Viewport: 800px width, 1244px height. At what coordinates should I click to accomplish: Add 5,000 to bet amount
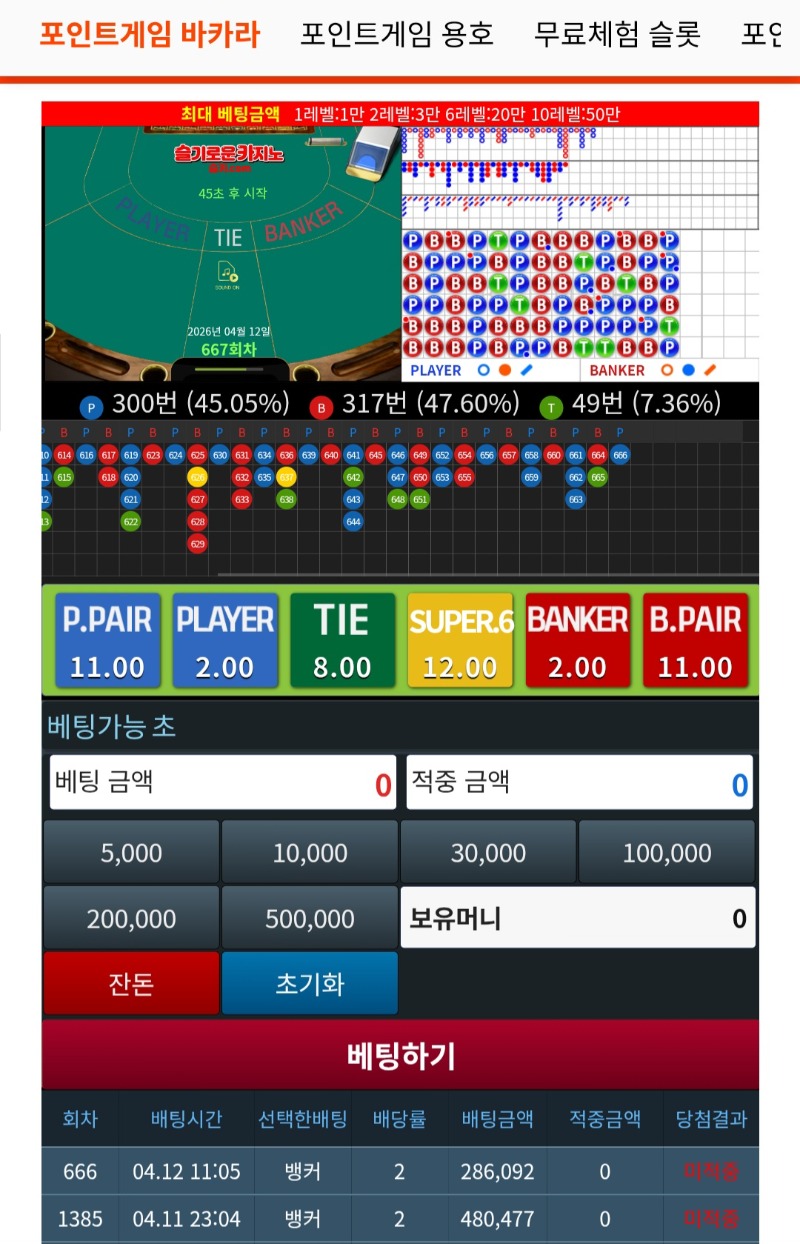coord(131,853)
